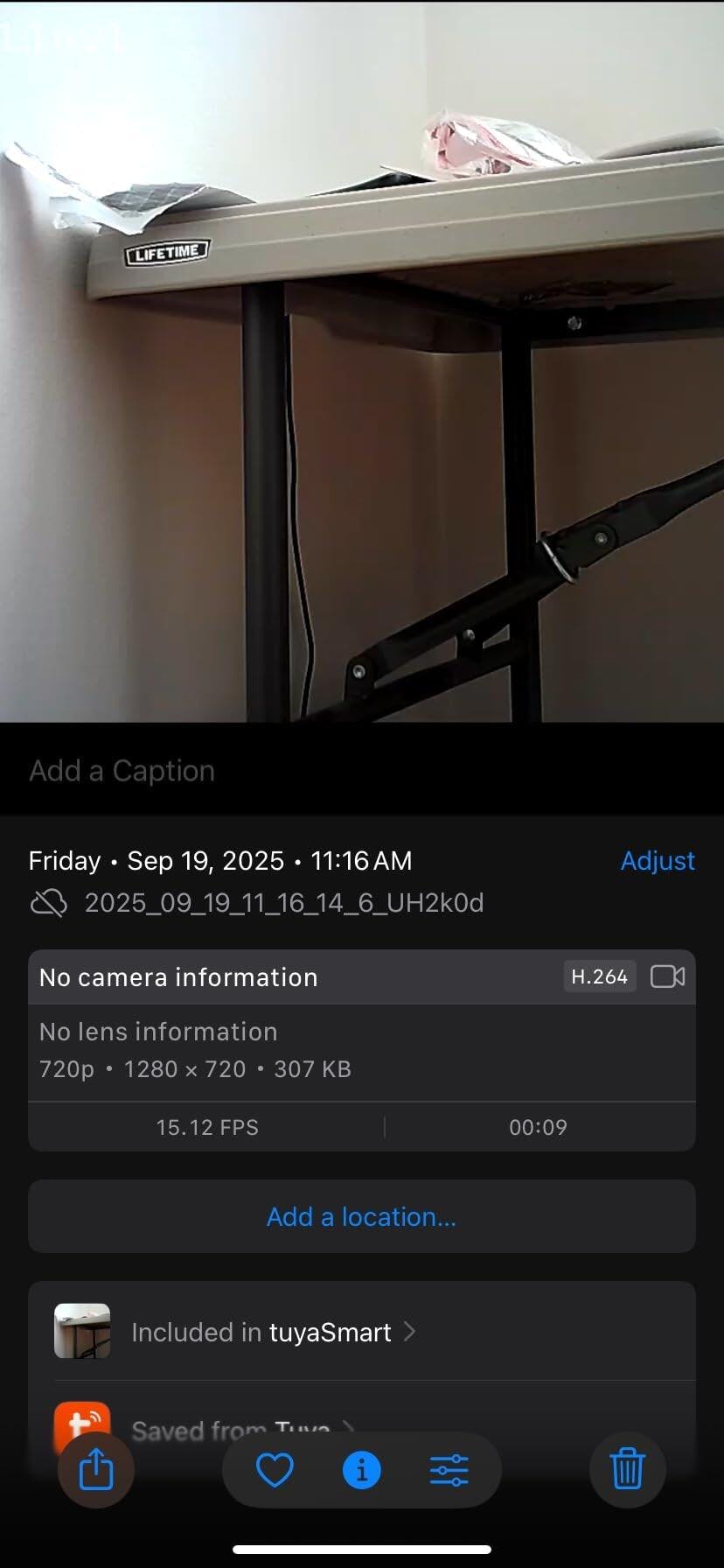Screen dimensions: 724x1568
Task: Favorite the video with the heart icon
Action: point(275,1470)
